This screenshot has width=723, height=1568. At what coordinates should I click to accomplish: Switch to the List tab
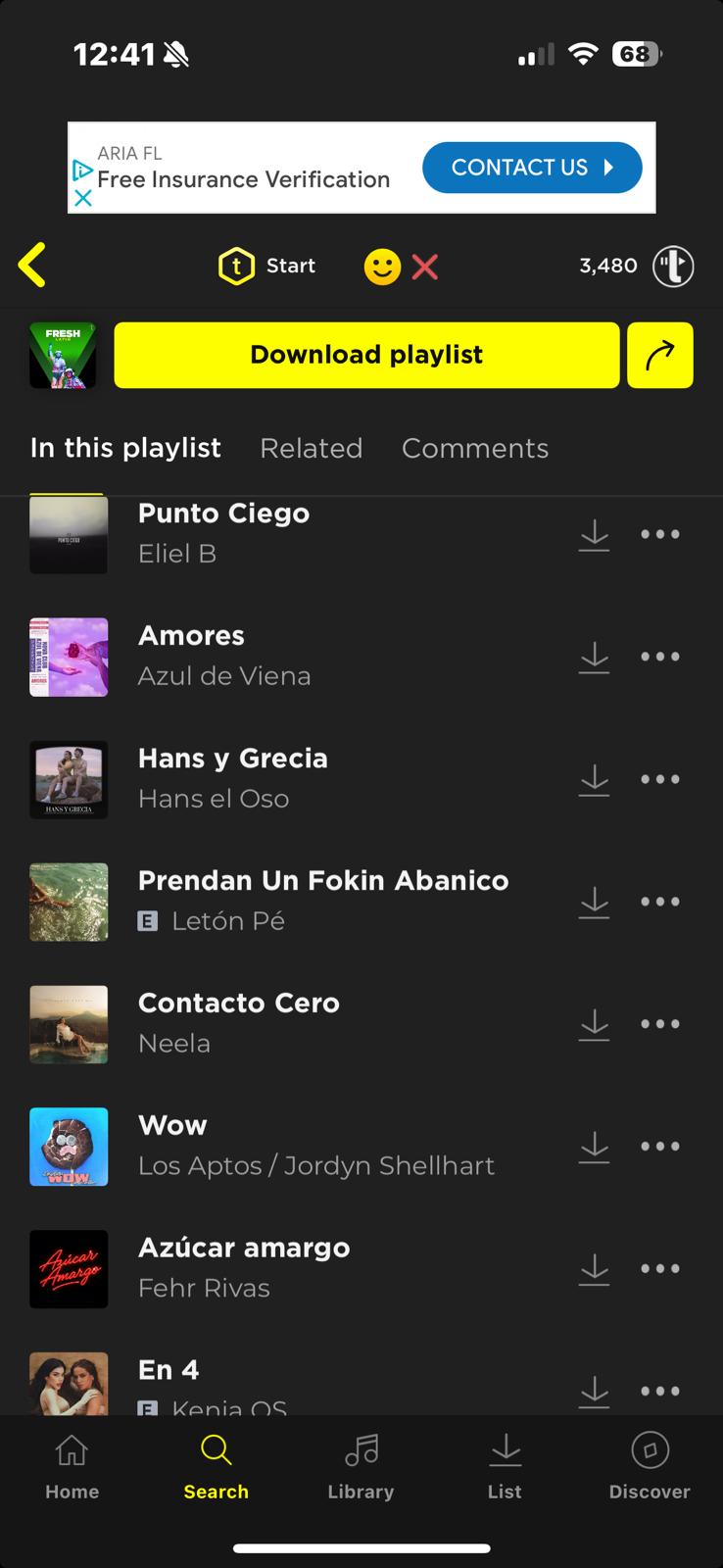pyautogui.click(x=505, y=1467)
